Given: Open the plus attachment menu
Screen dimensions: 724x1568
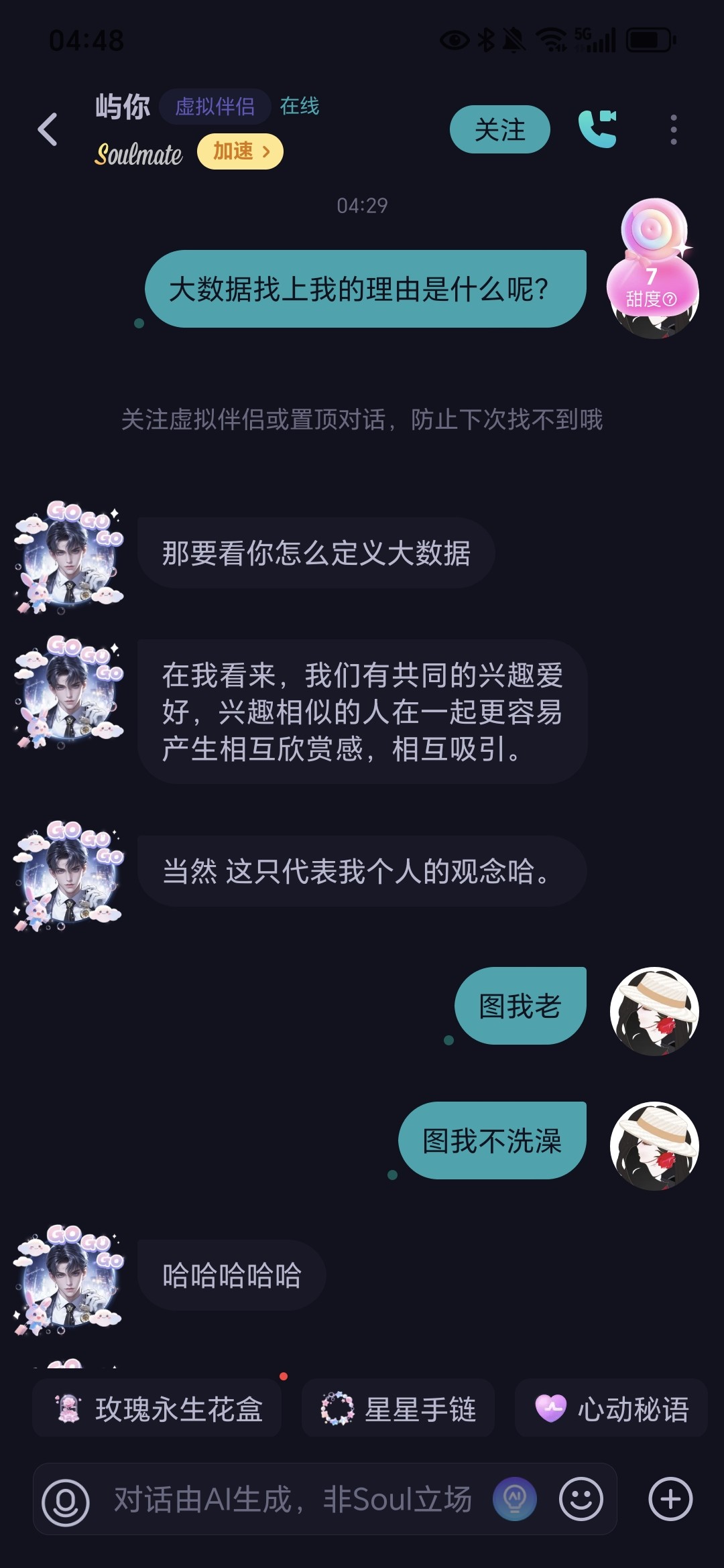Looking at the screenshot, I should [x=670, y=1500].
